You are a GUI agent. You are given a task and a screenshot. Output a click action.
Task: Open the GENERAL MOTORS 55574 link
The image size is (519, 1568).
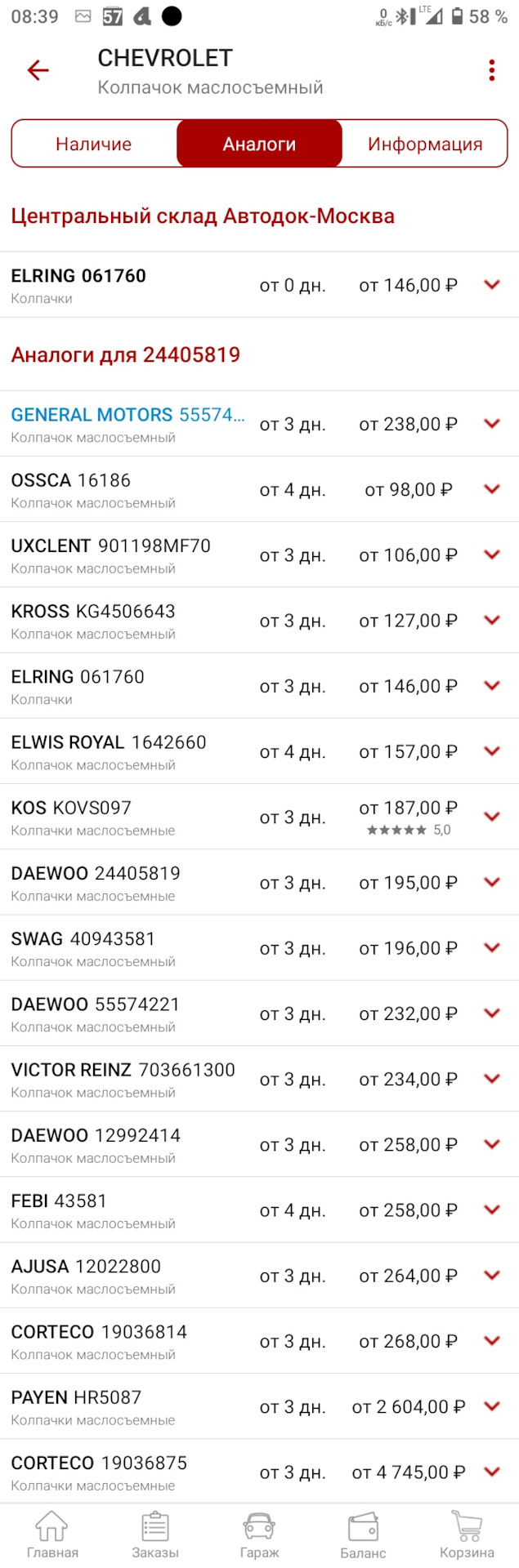tap(128, 415)
